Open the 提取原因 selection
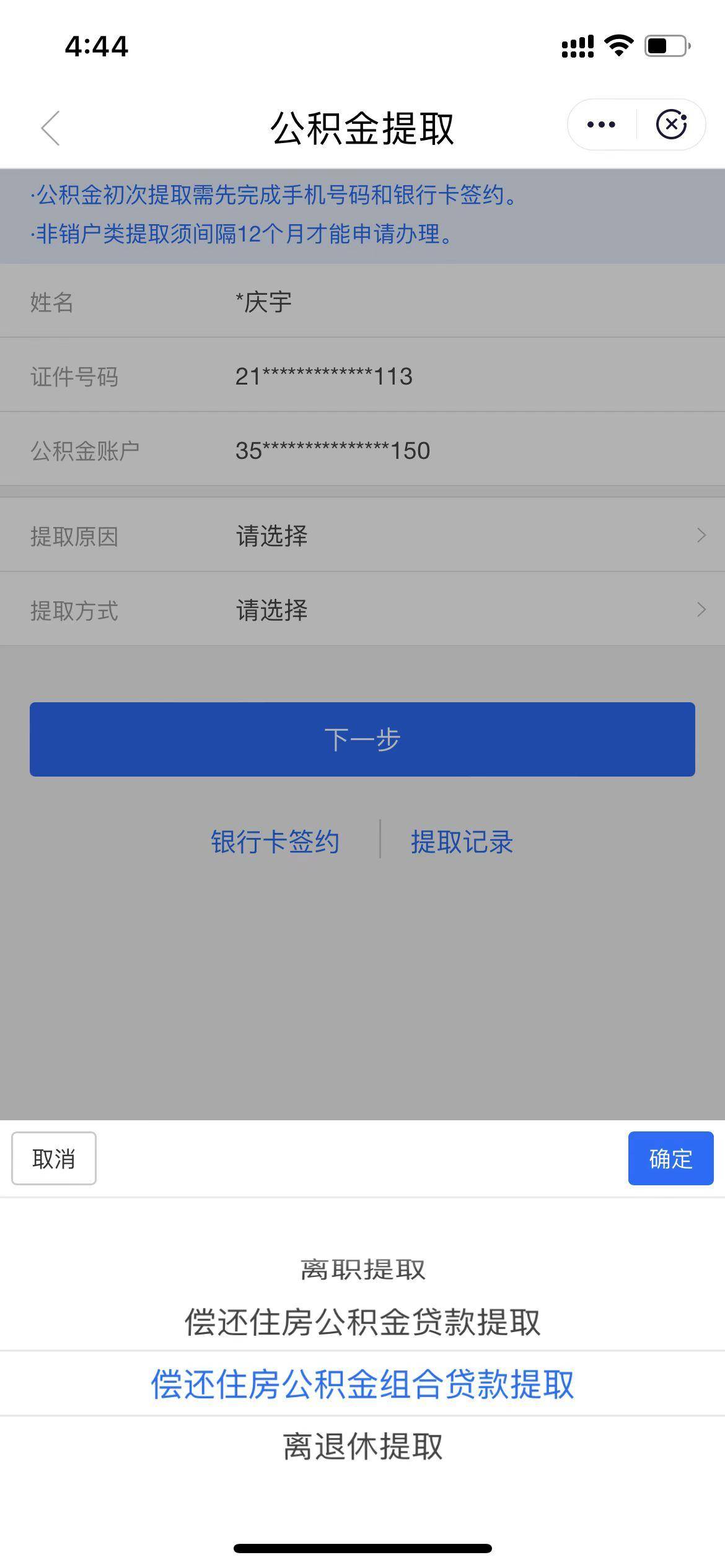The height and width of the screenshot is (1568, 725). 362,536
